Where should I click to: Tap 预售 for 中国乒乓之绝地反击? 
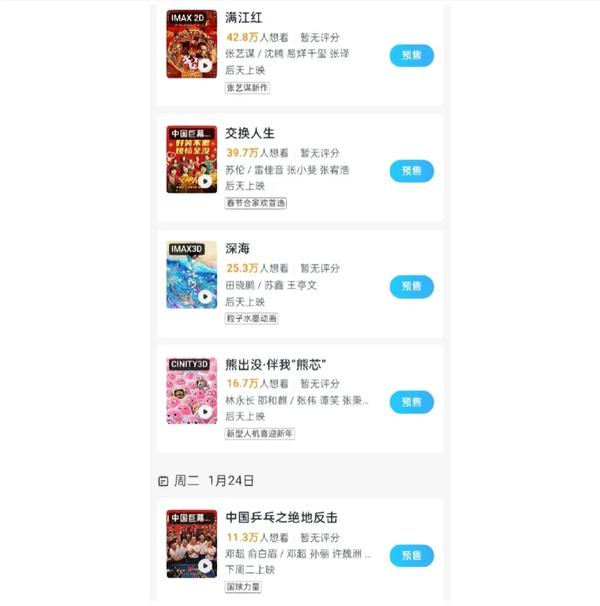pos(411,556)
